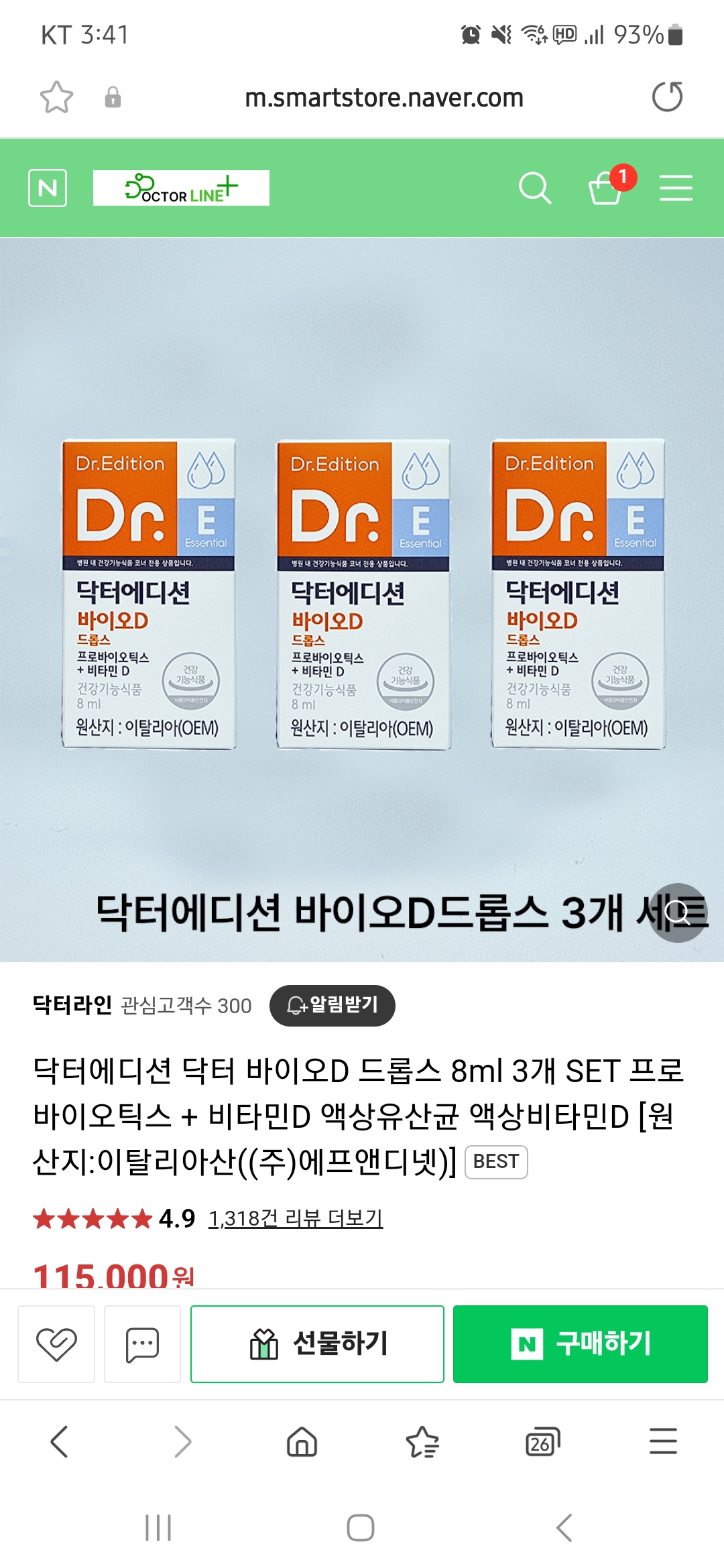Open the store hamburger menu
724x1568 pixels.
pyautogui.click(x=676, y=188)
